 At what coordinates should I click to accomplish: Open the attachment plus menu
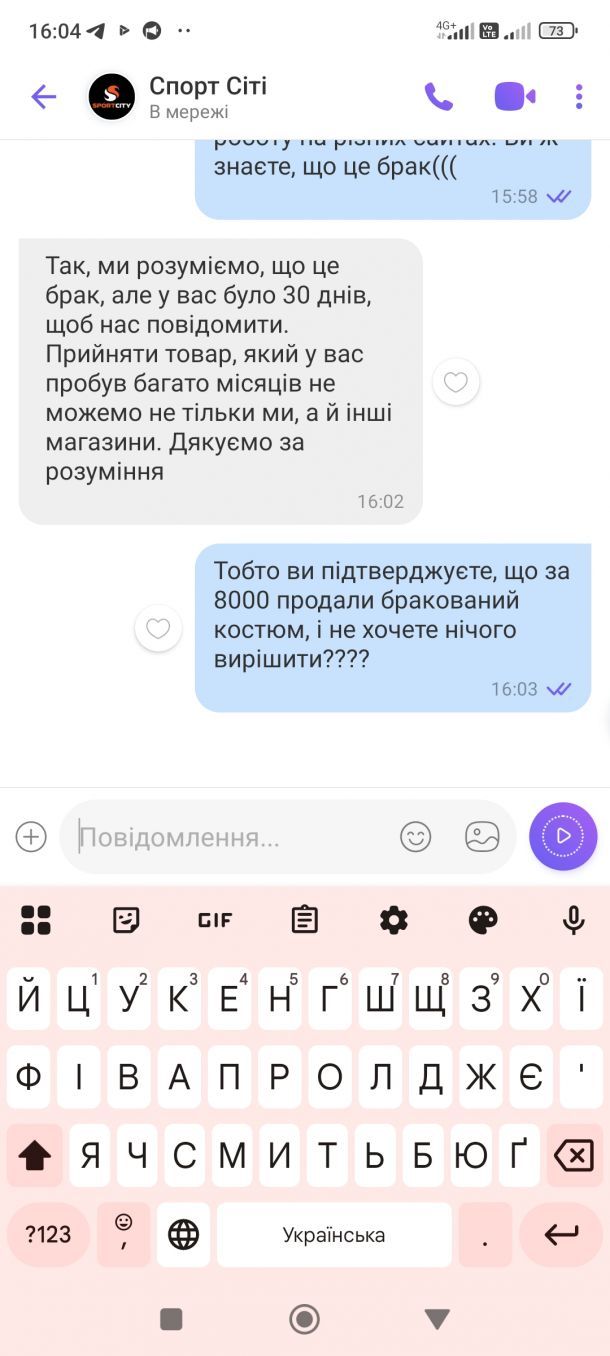pyautogui.click(x=31, y=837)
